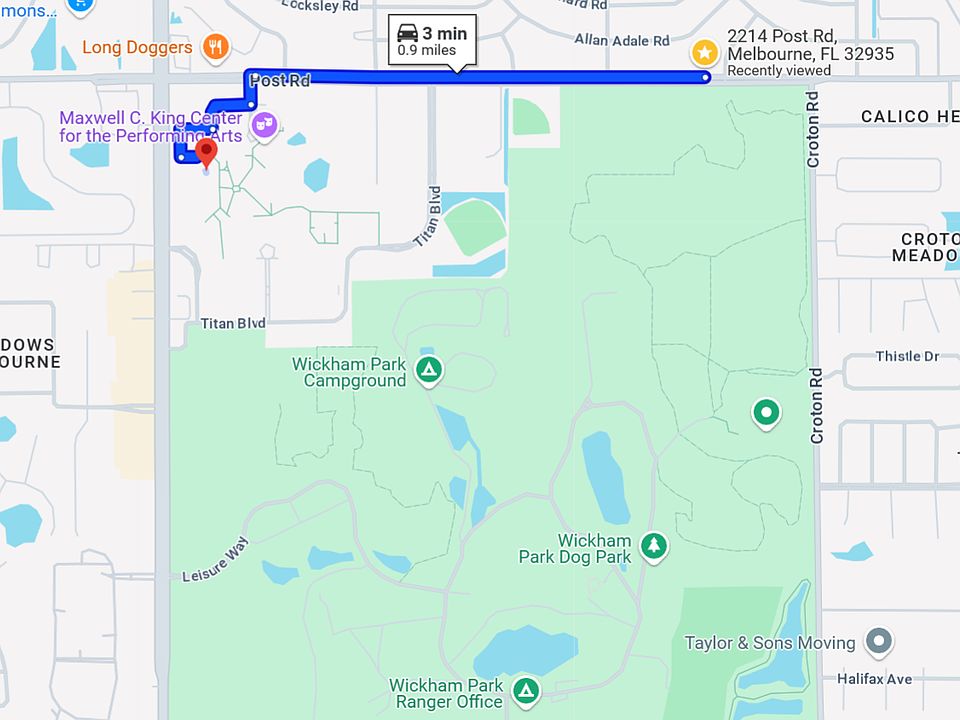Open the Long Doggers restaurant marker
Screen dimensions: 960x720
pos(215,46)
